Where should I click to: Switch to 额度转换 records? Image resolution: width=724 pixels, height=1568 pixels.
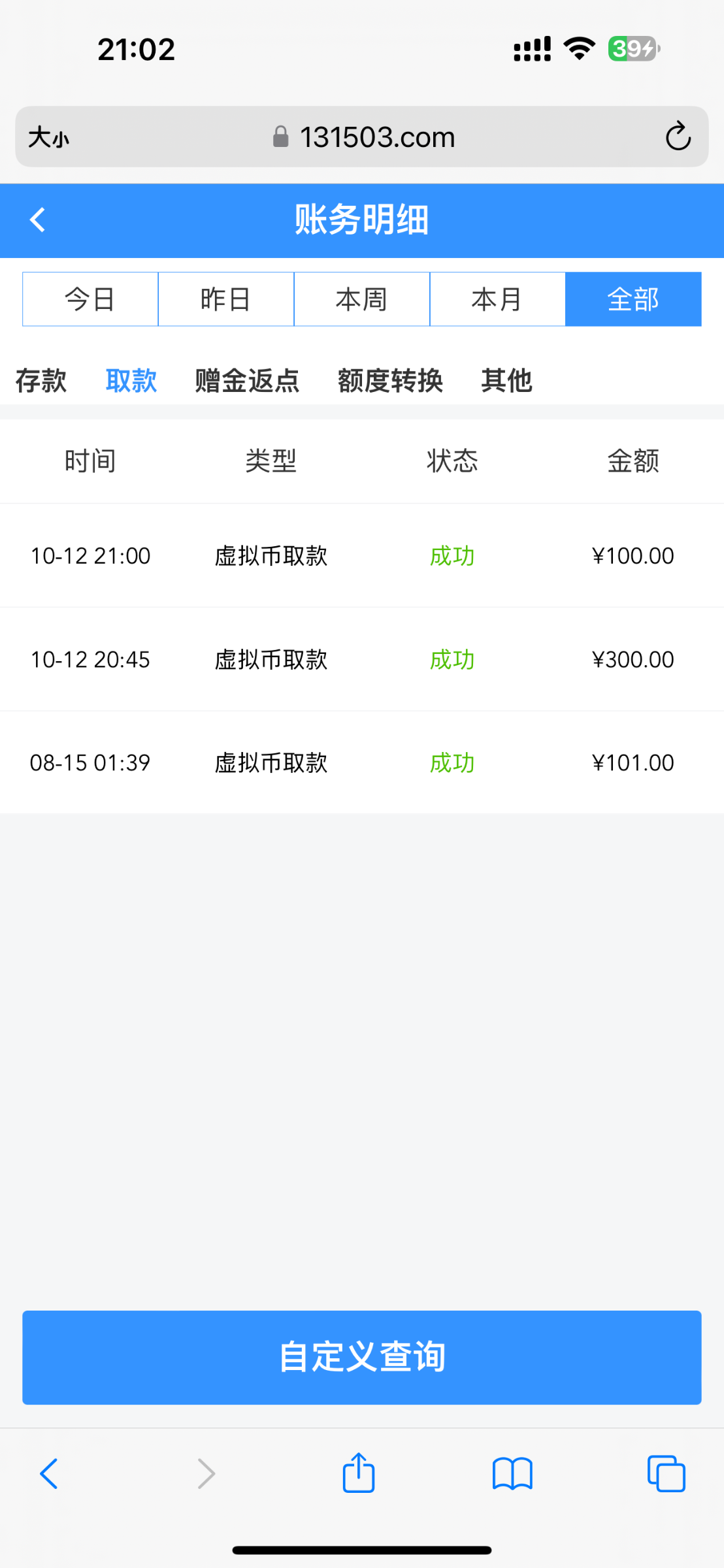(x=390, y=380)
